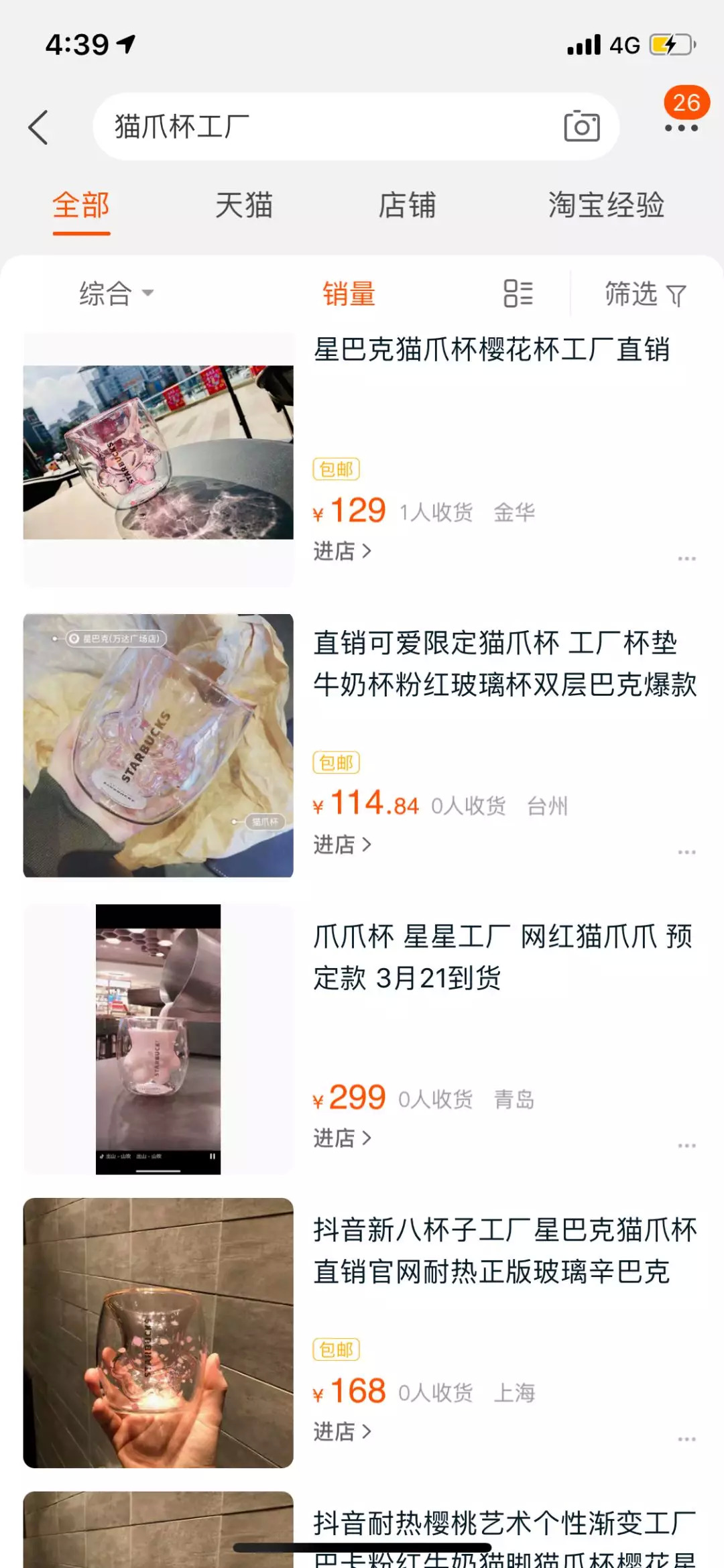Screen dimensions: 724x1568
Task: Select the 淘宝经验 tab
Action: coord(606,205)
